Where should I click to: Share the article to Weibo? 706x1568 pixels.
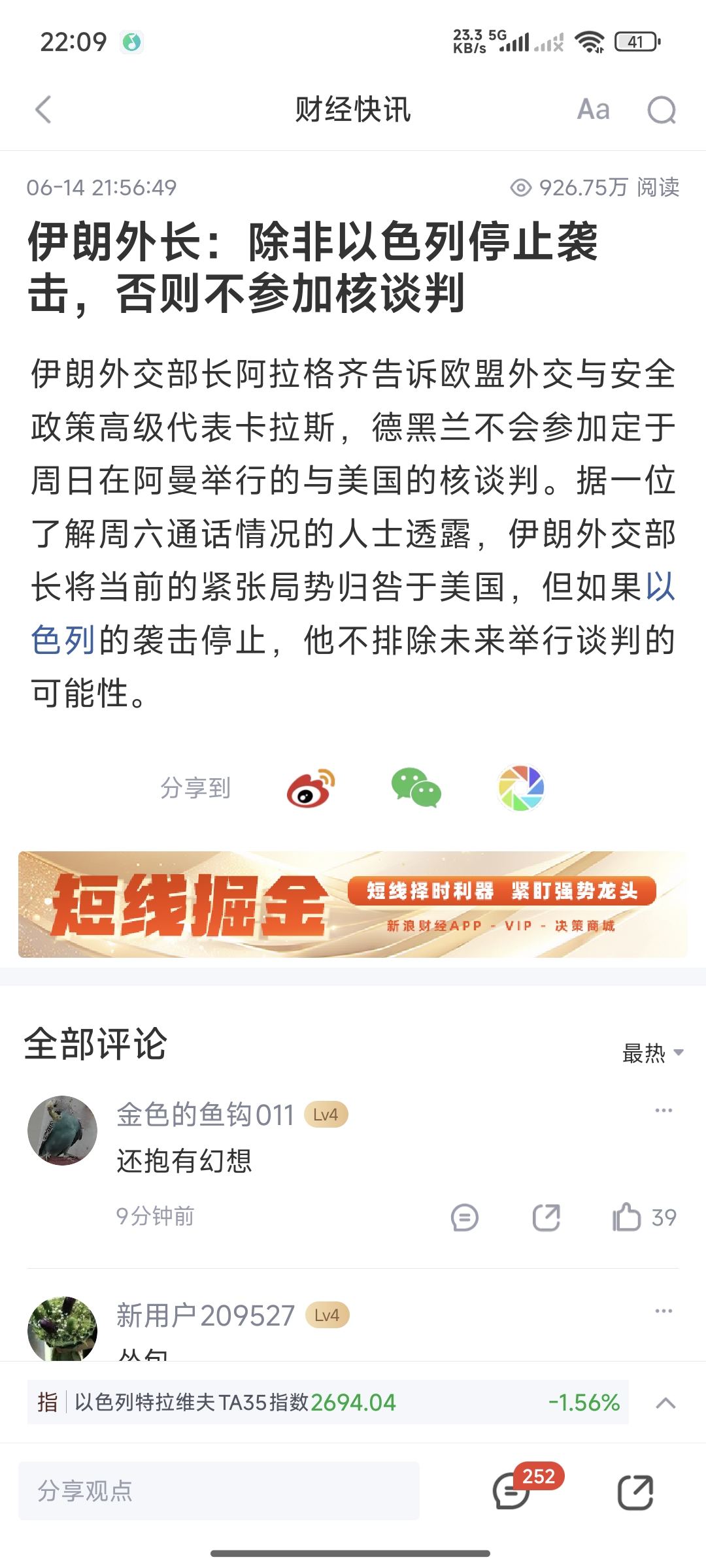pos(311,788)
